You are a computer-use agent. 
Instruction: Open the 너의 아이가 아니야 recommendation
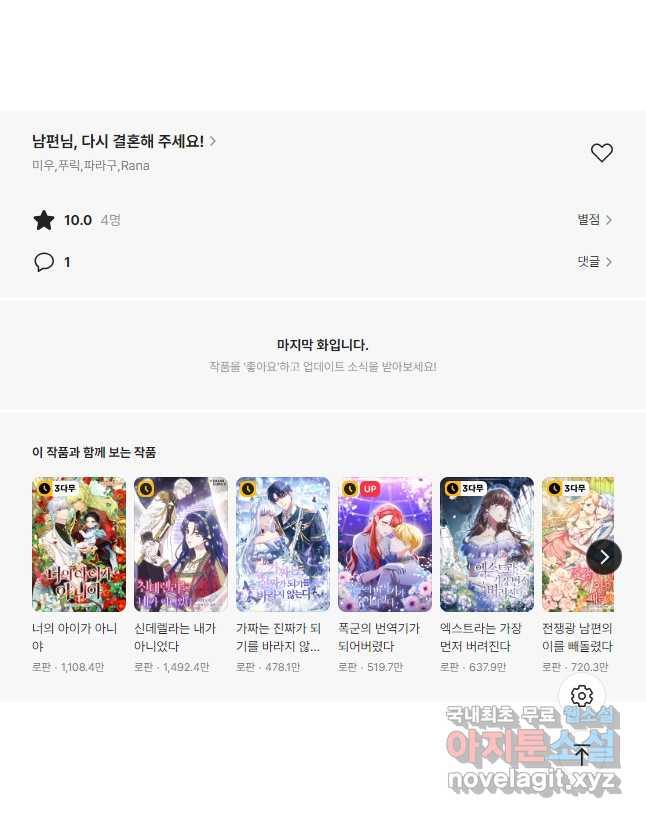[x=79, y=544]
